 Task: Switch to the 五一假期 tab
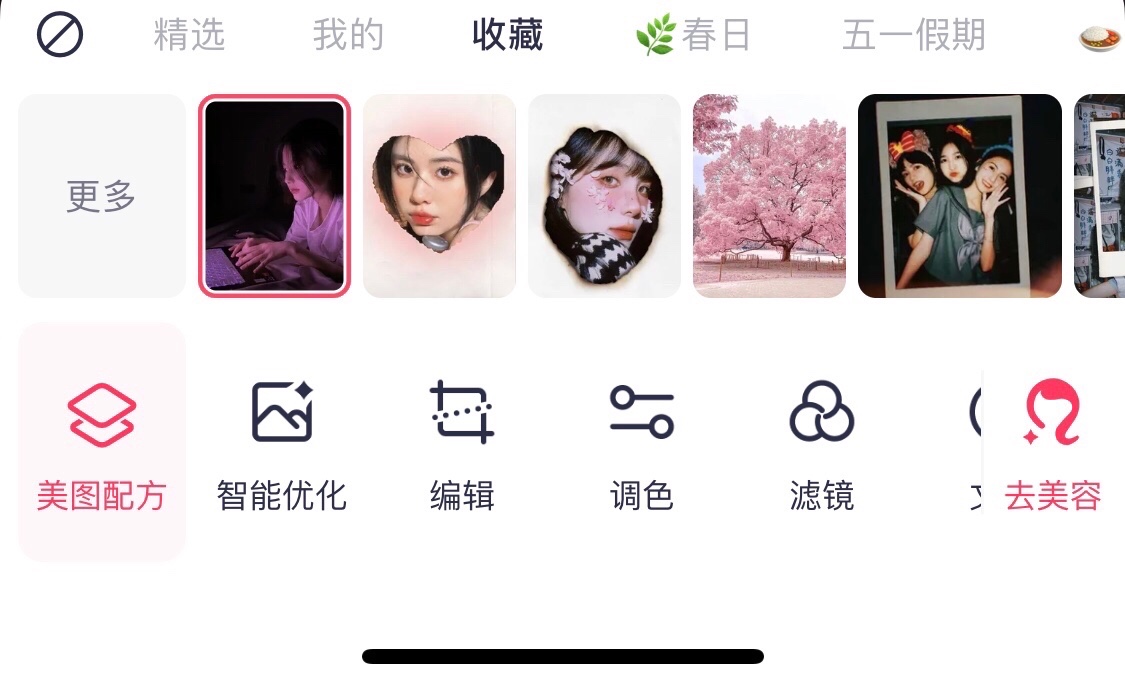pos(913,36)
